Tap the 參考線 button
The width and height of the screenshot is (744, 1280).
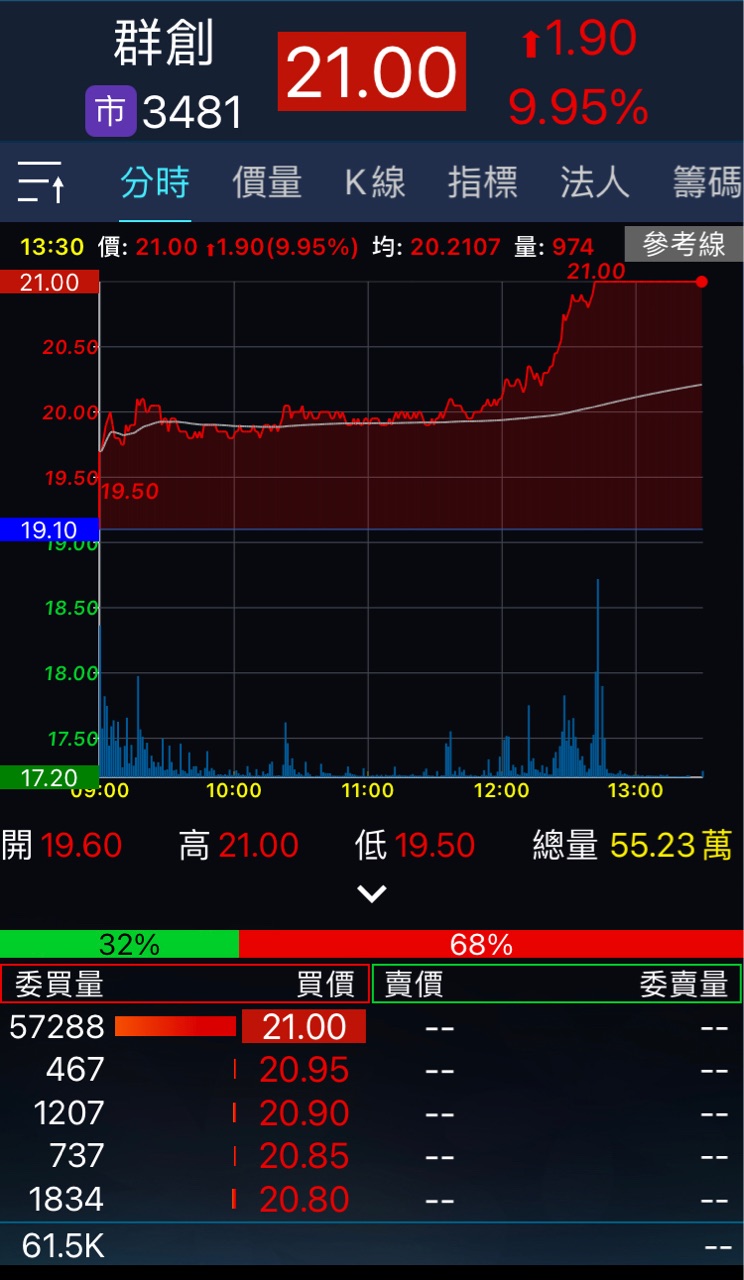(x=683, y=245)
